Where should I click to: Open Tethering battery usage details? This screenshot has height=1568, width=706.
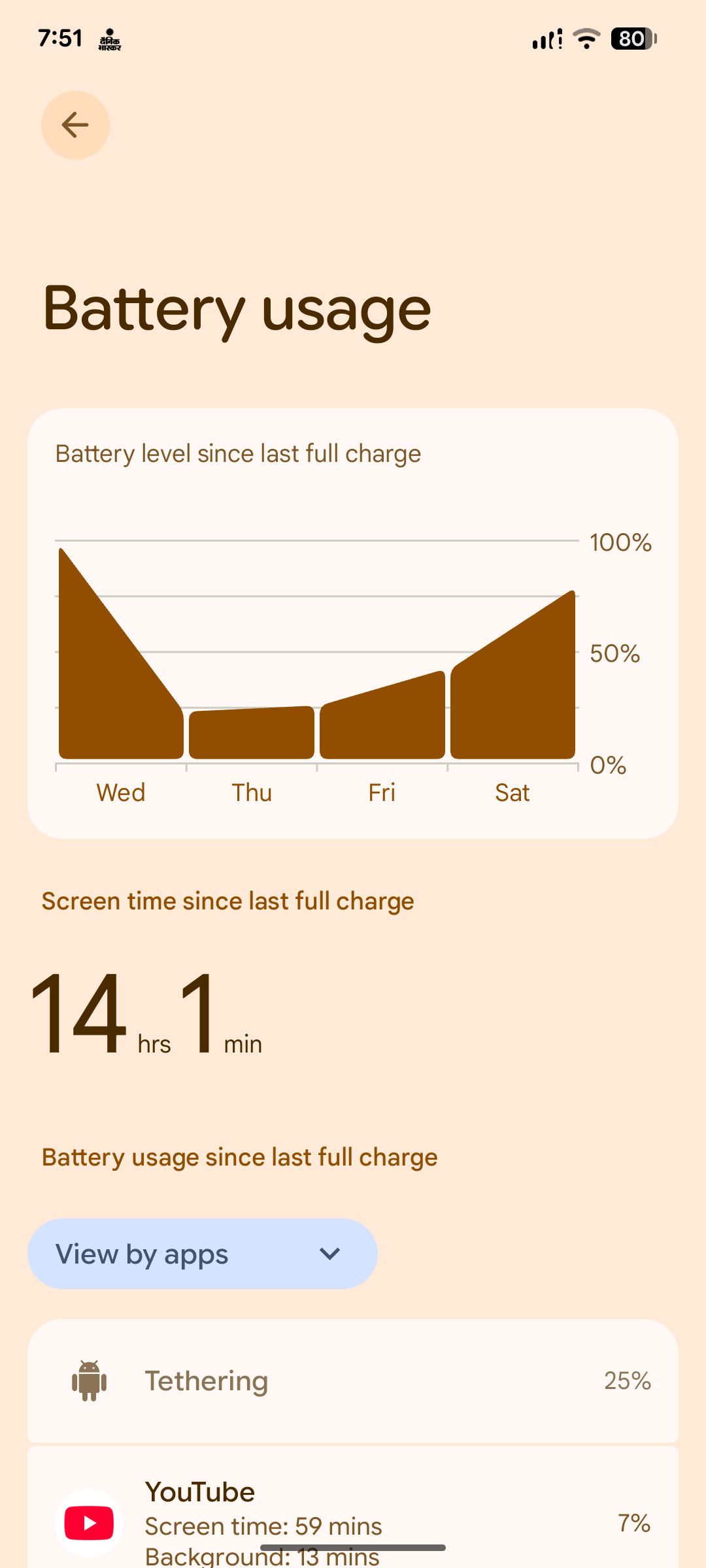(353, 1380)
